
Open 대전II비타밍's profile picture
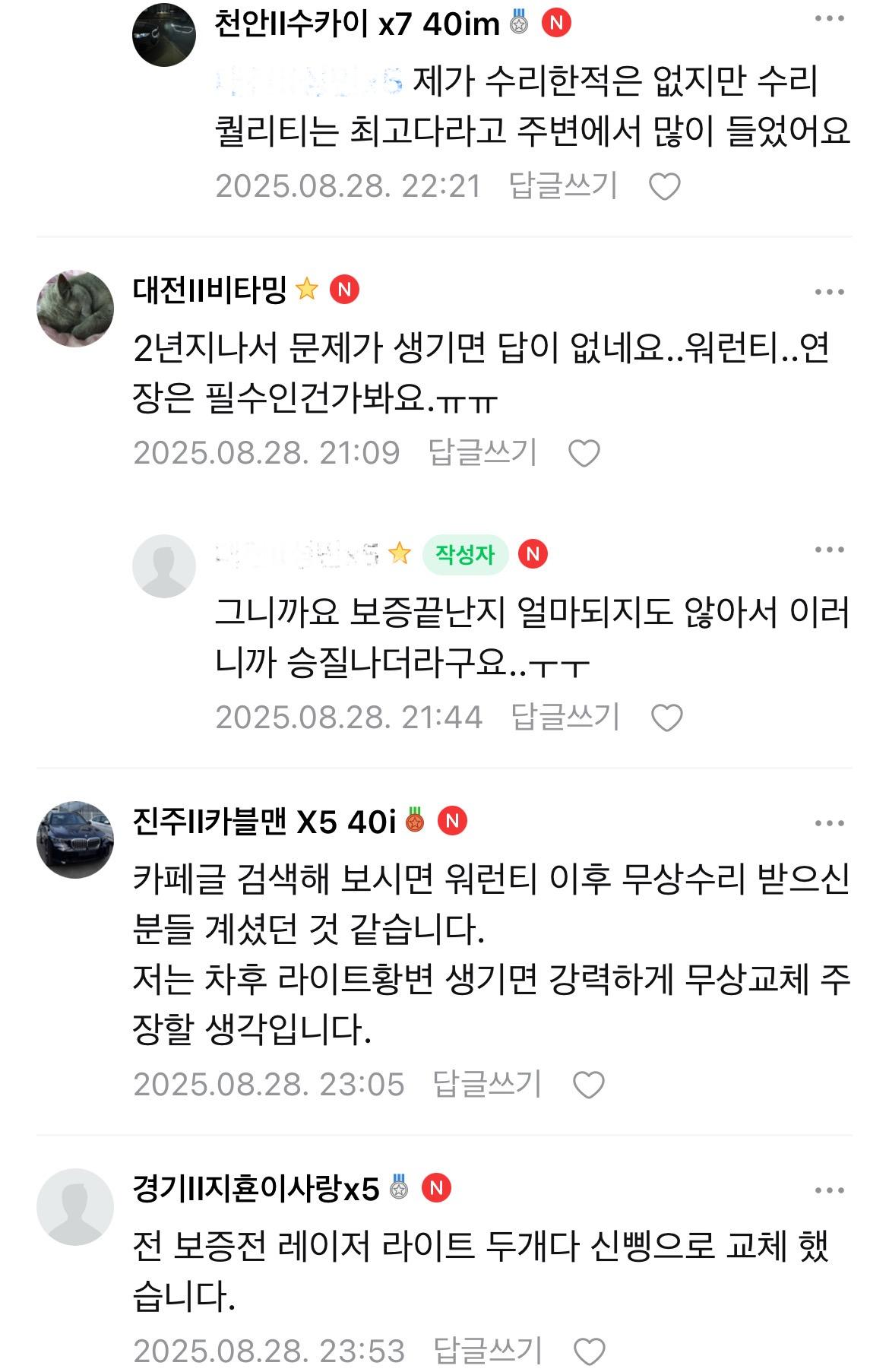pos(74,308)
